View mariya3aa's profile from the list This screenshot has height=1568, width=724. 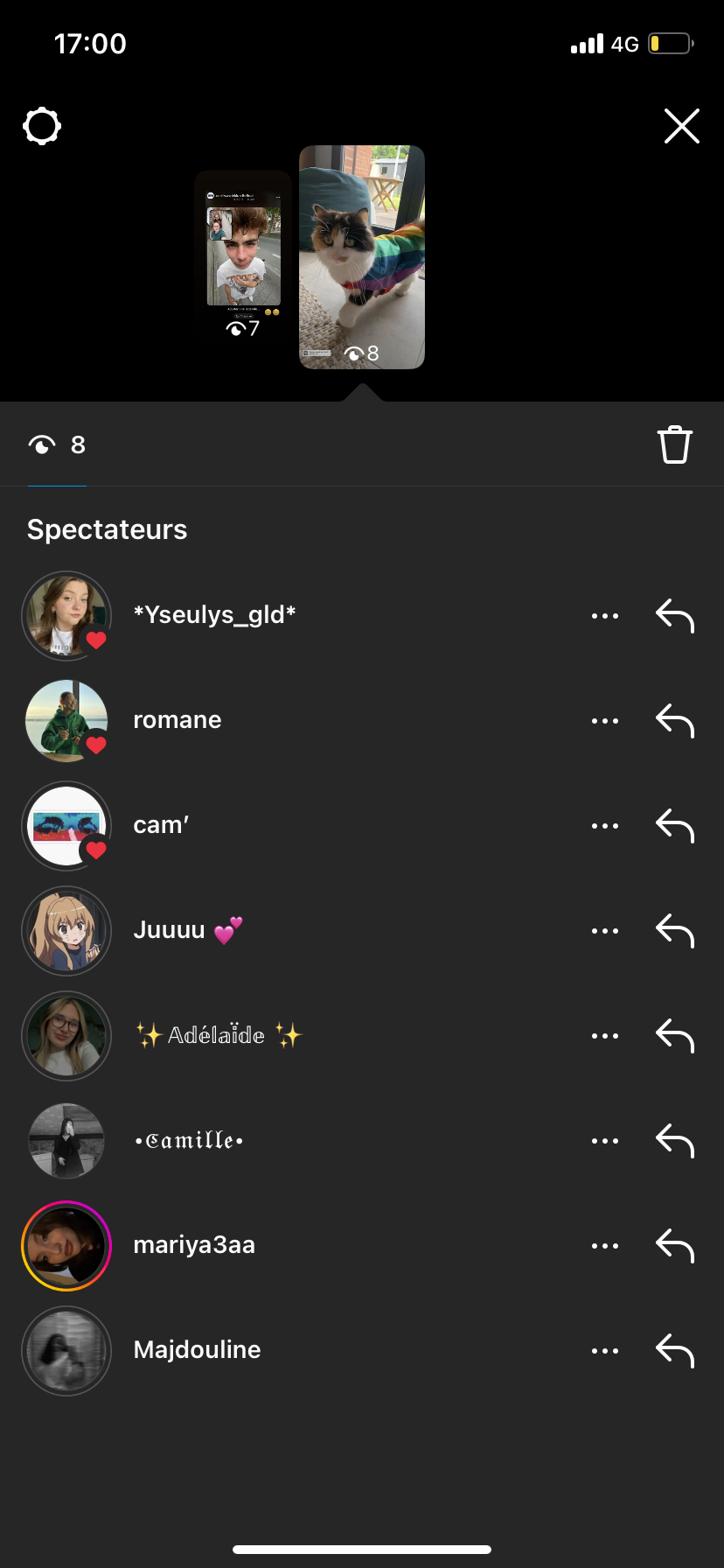tap(194, 1245)
